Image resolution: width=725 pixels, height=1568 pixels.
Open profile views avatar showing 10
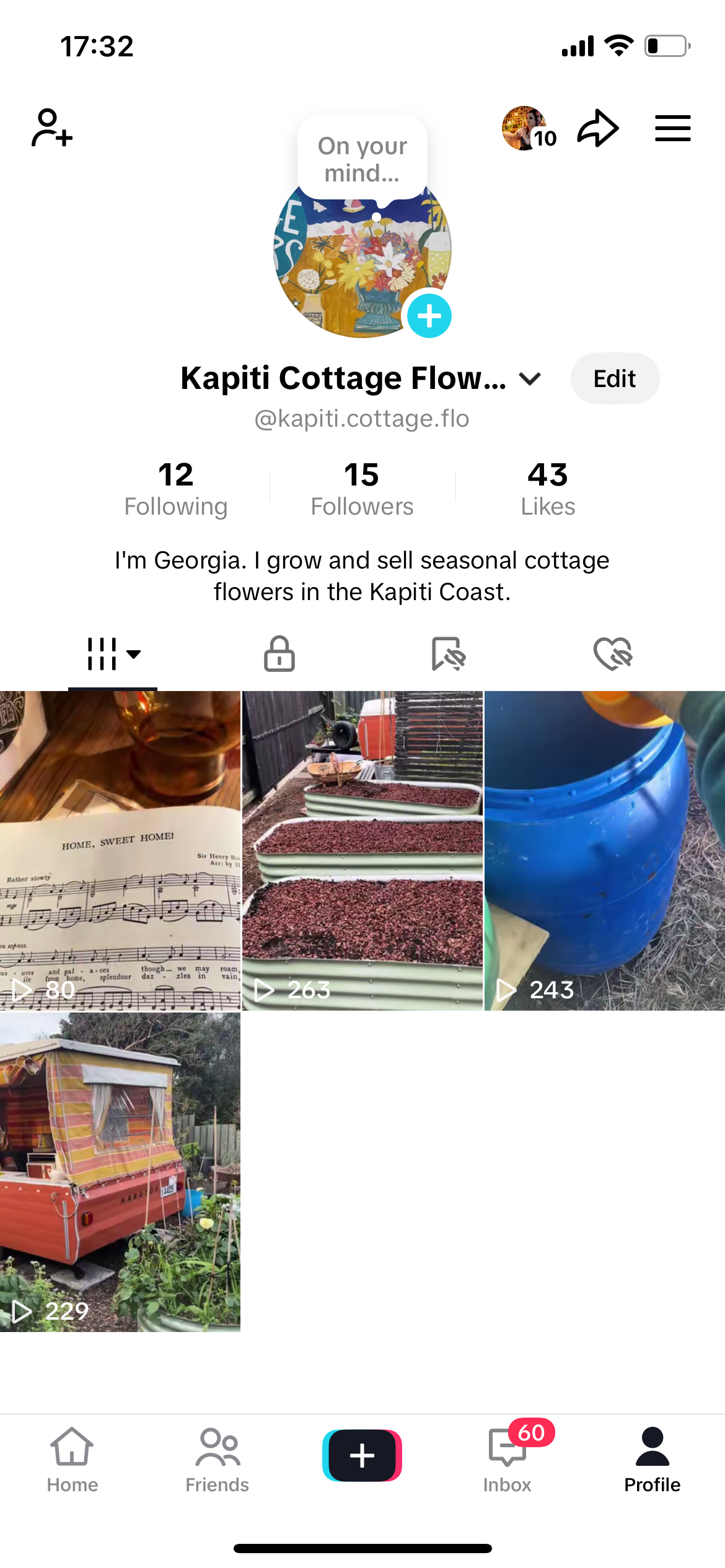coord(527,129)
